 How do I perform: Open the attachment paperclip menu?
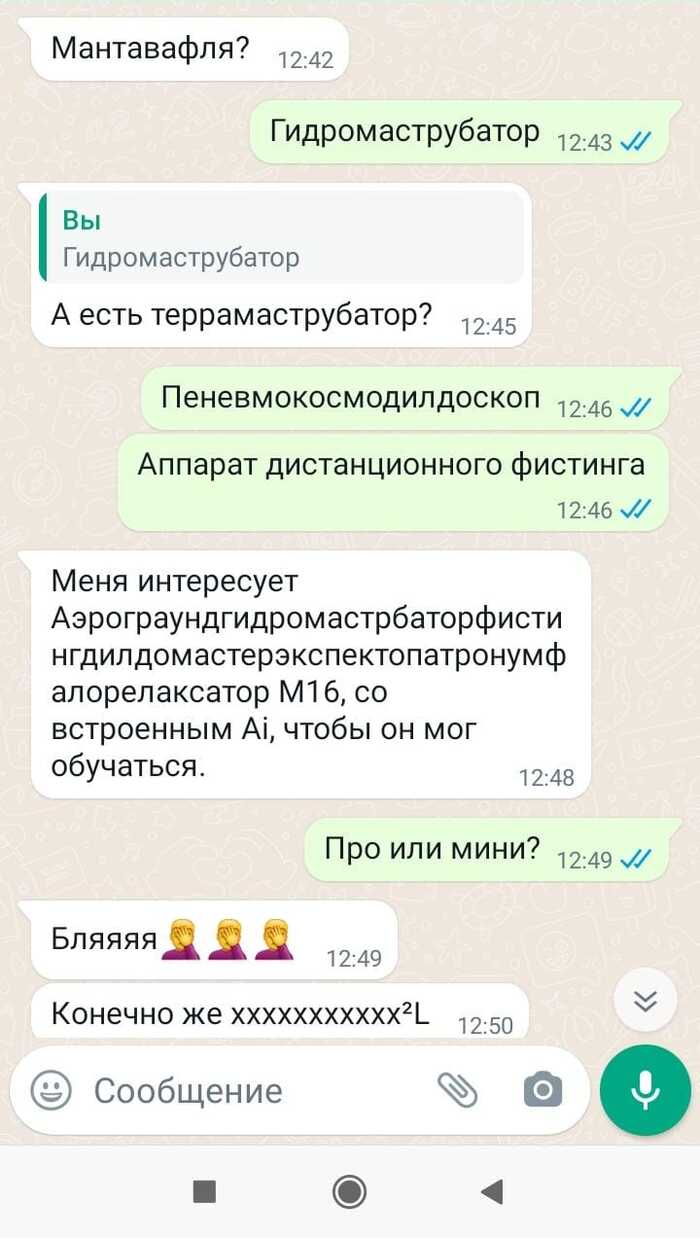pyautogui.click(x=458, y=1090)
